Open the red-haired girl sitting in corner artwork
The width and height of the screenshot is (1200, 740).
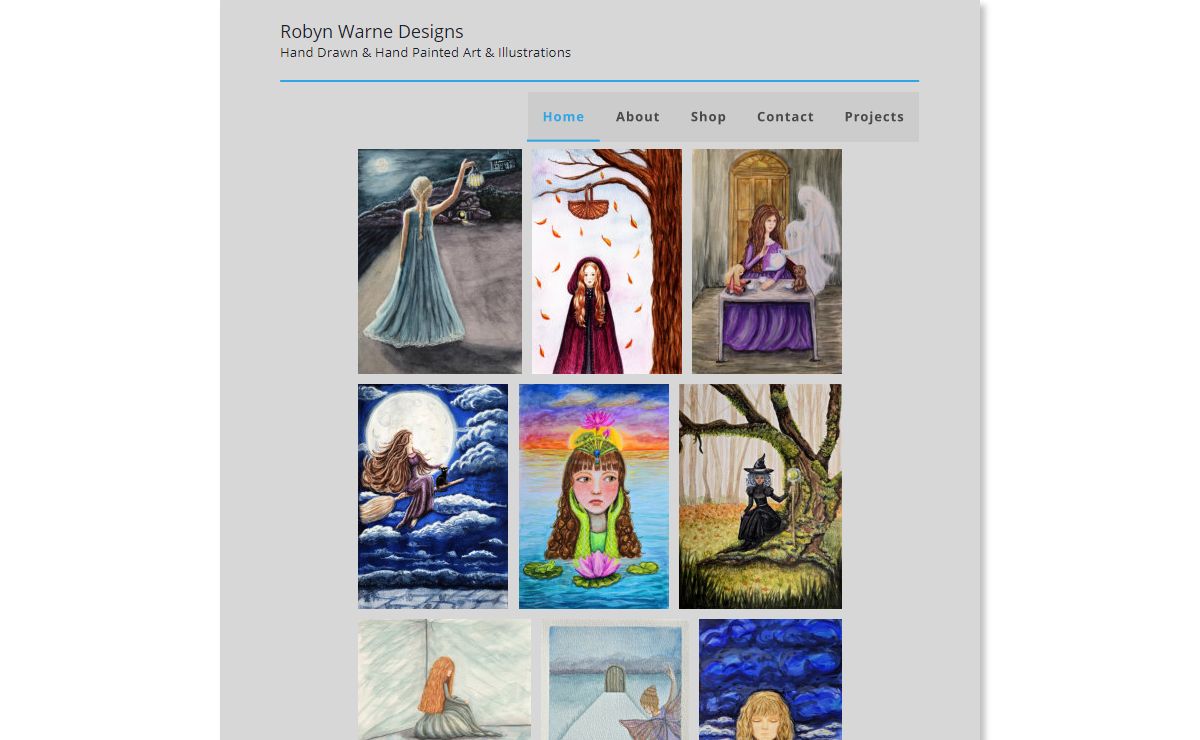pos(445,679)
